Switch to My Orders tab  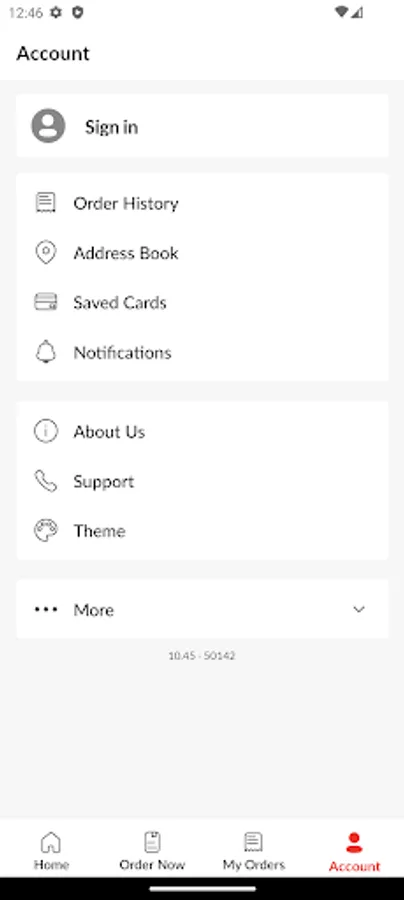pyautogui.click(x=253, y=851)
